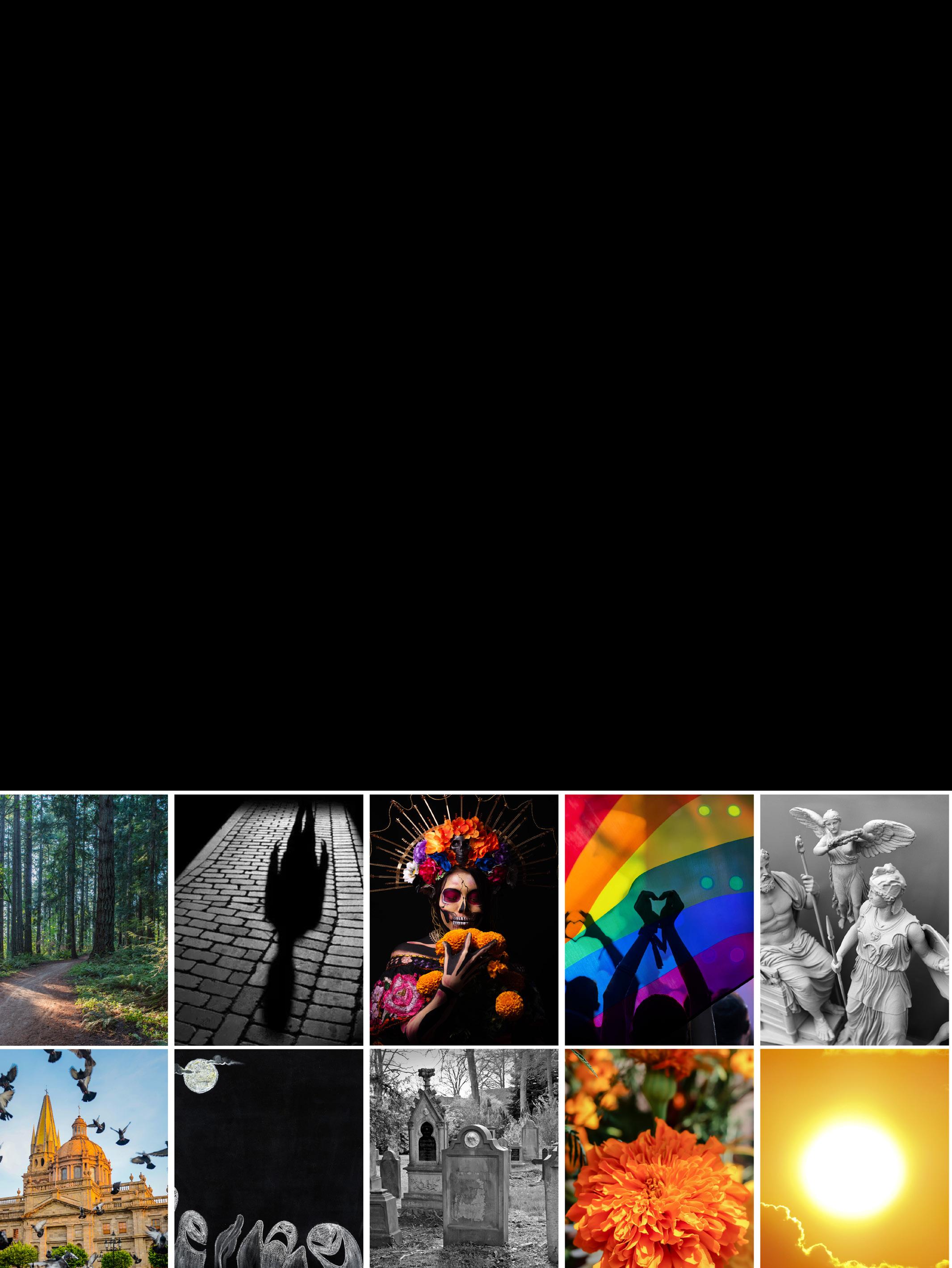Open the Catrina skull makeup photo
Viewport: 952px width, 1268px height.
pyautogui.click(x=464, y=919)
